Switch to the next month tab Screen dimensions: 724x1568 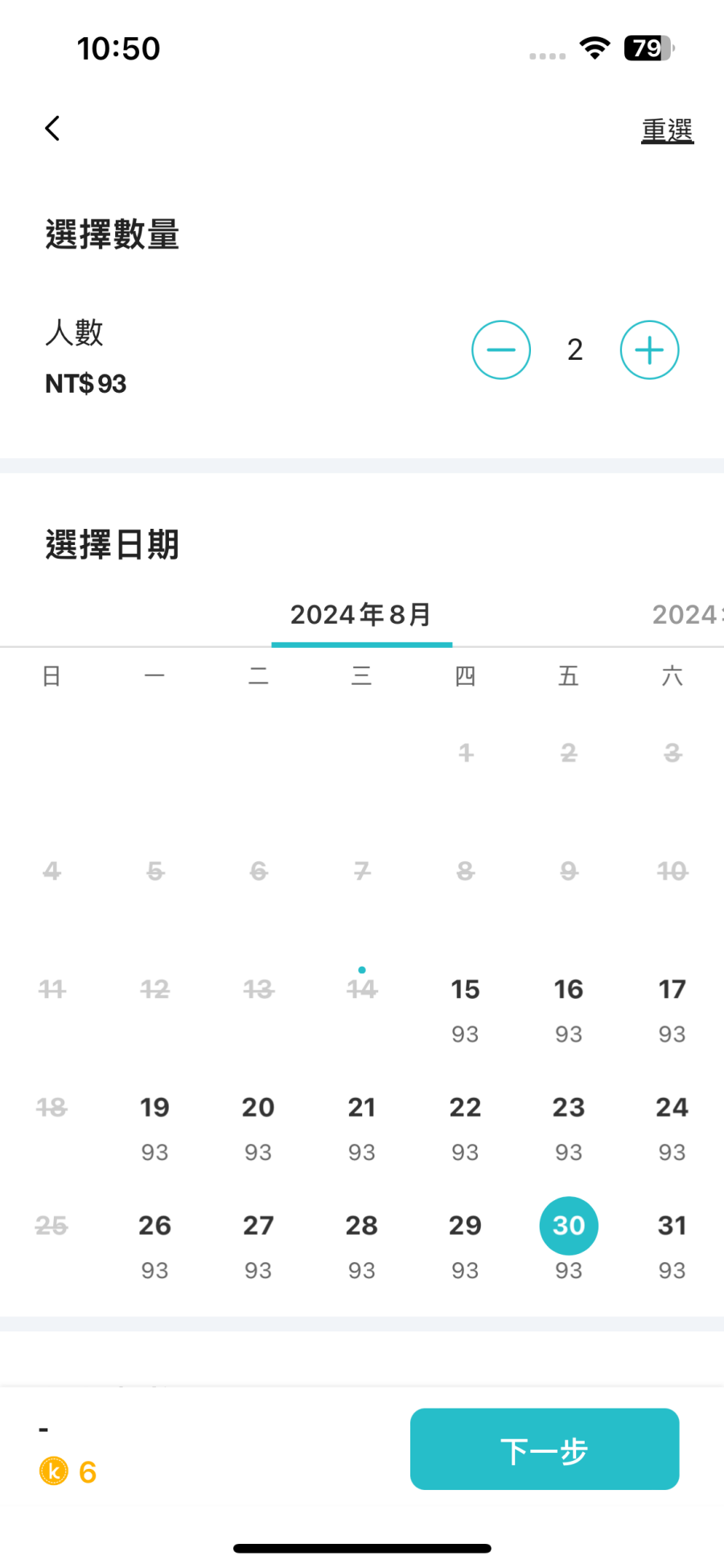pos(686,615)
